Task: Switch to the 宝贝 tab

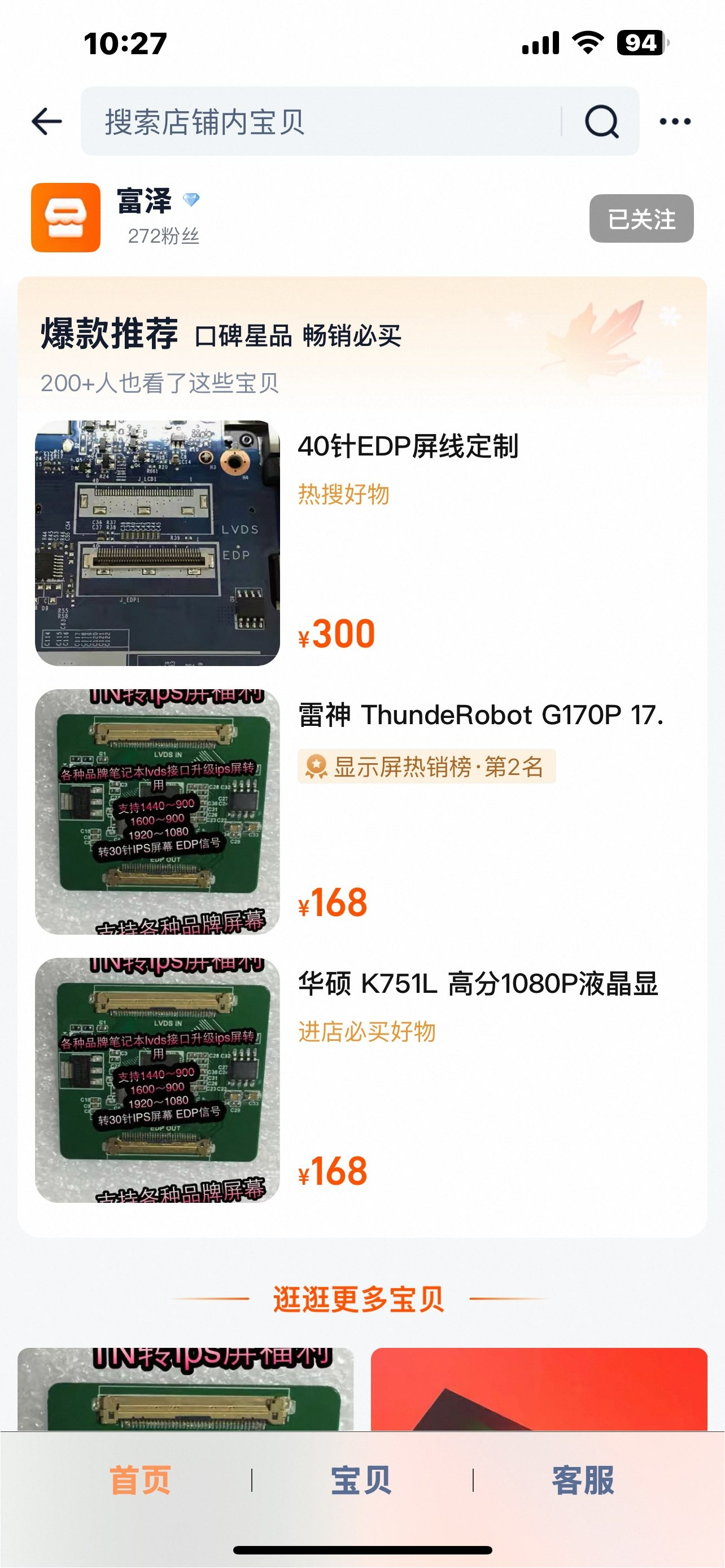Action: coord(361,1481)
